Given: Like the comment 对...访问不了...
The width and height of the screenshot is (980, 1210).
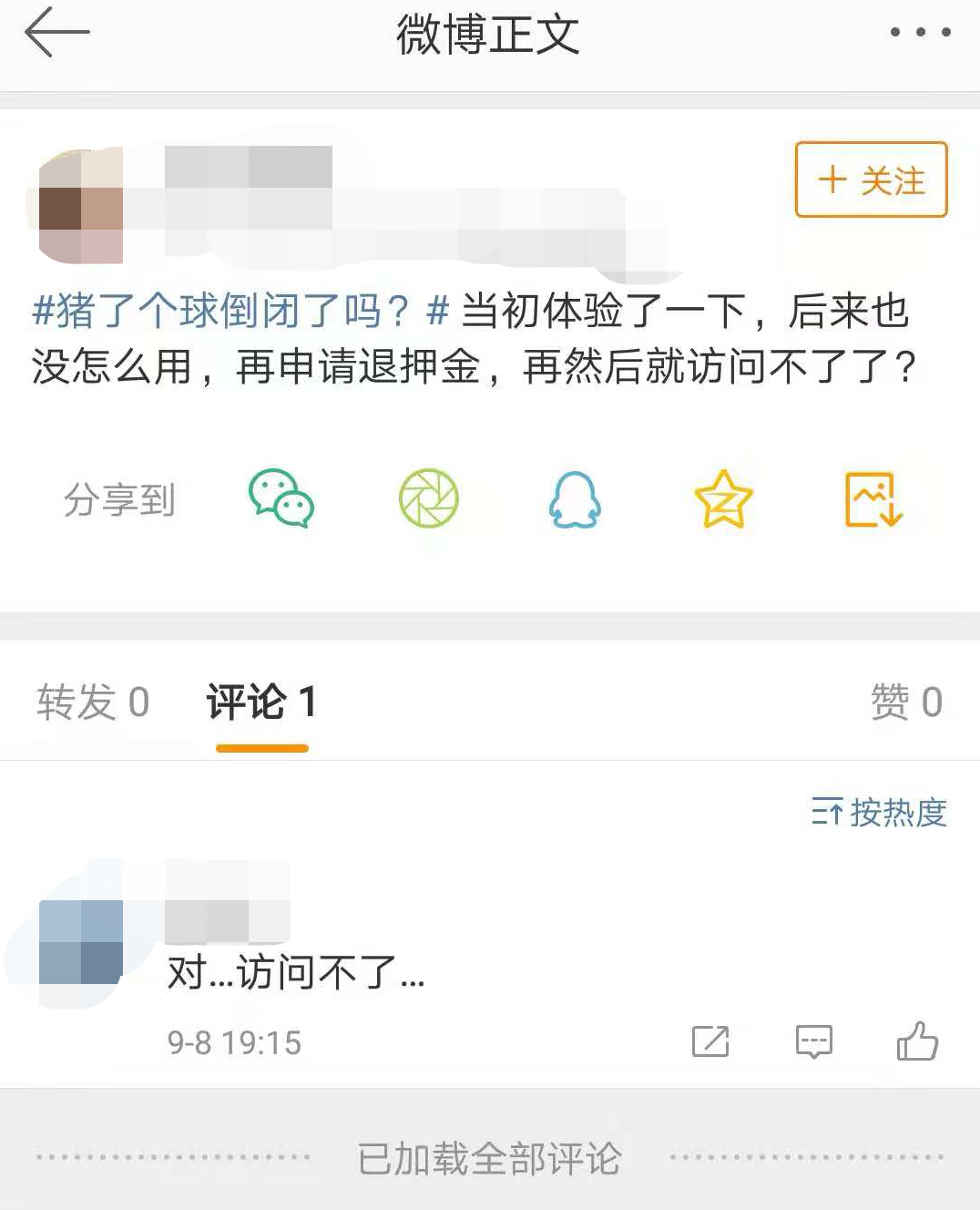Looking at the screenshot, I should point(917,1041).
